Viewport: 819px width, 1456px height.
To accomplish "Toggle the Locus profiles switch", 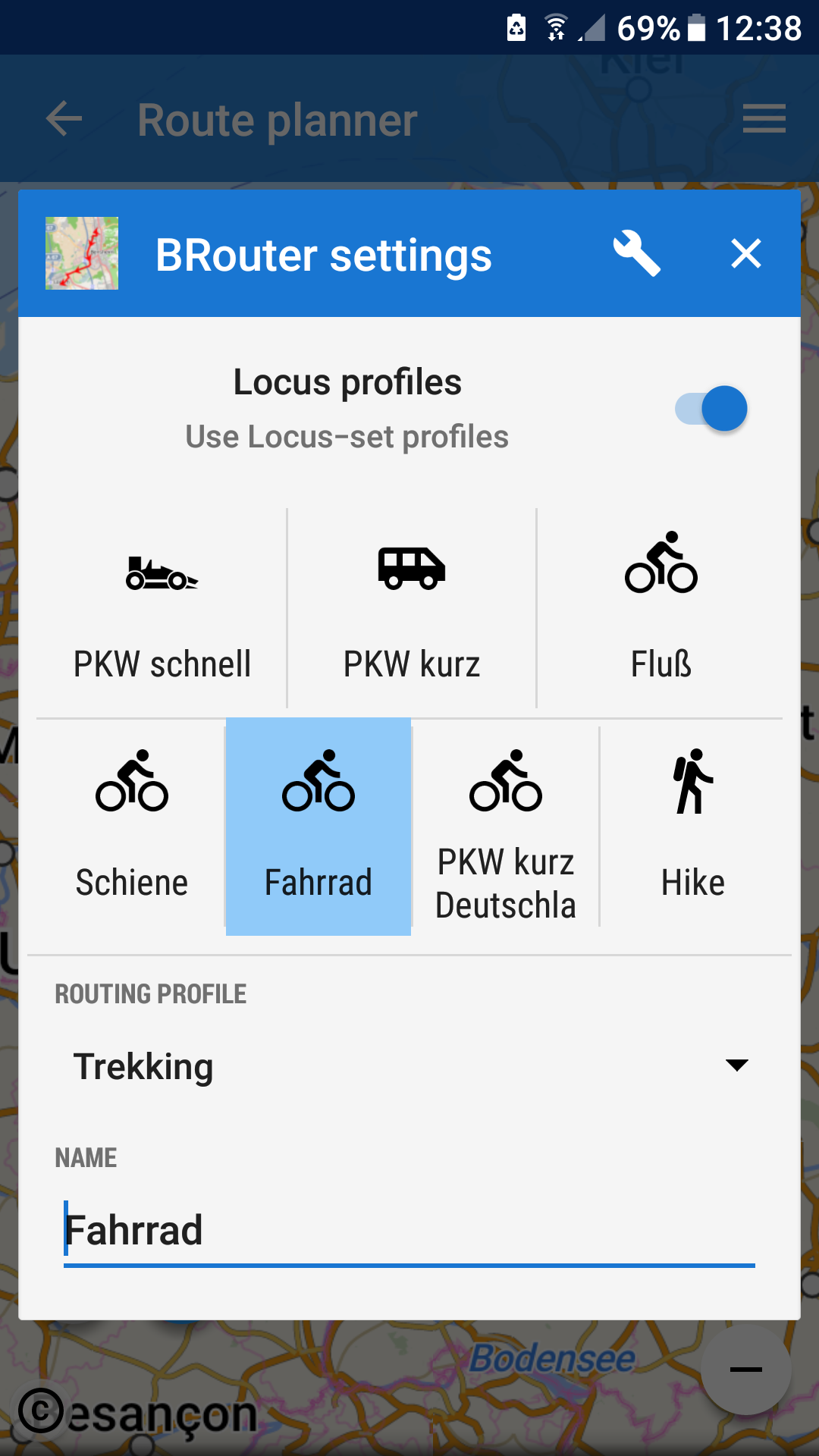I will [712, 409].
